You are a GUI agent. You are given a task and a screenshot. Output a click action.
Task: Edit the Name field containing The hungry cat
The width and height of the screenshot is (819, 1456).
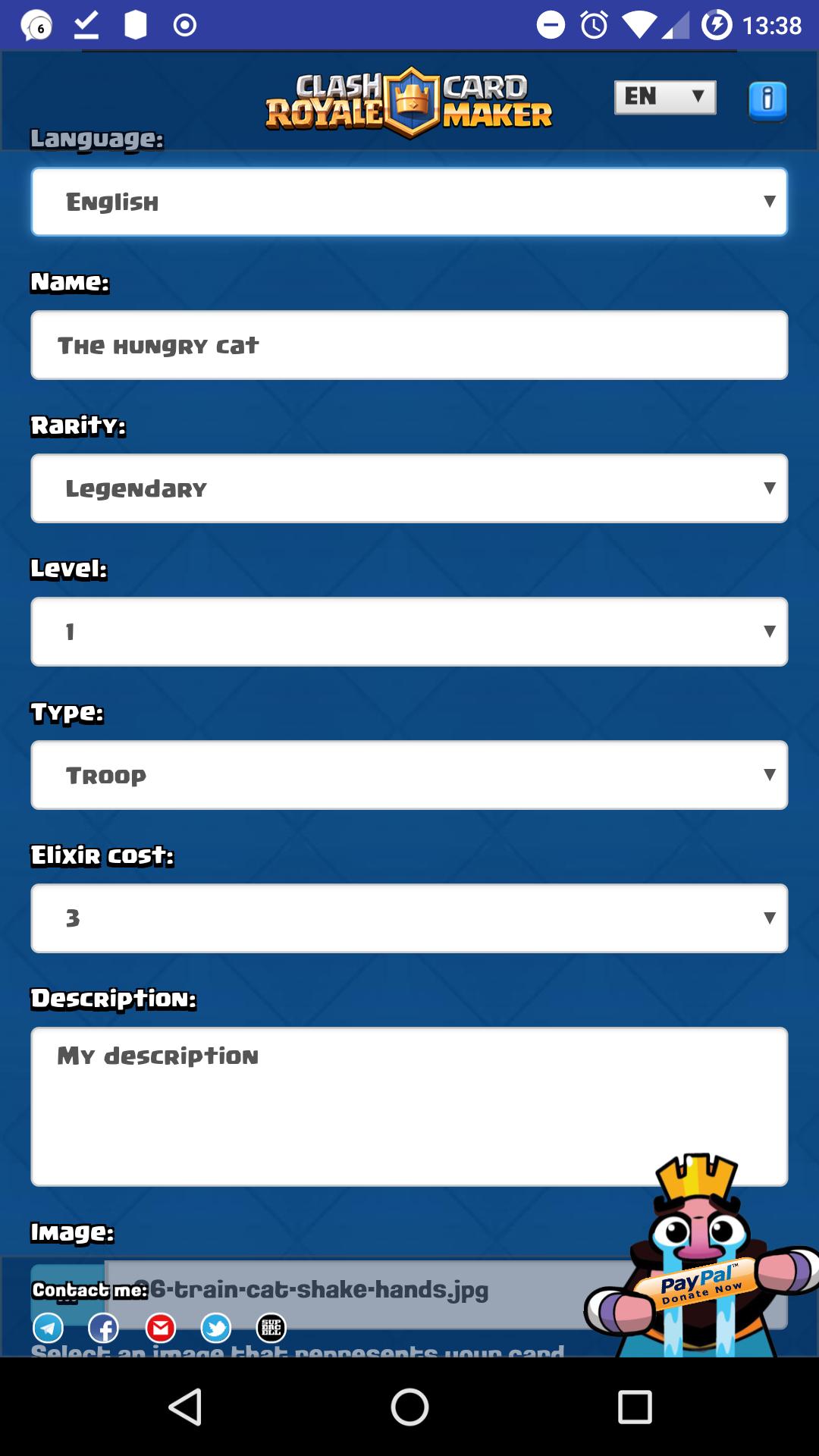[x=409, y=345]
